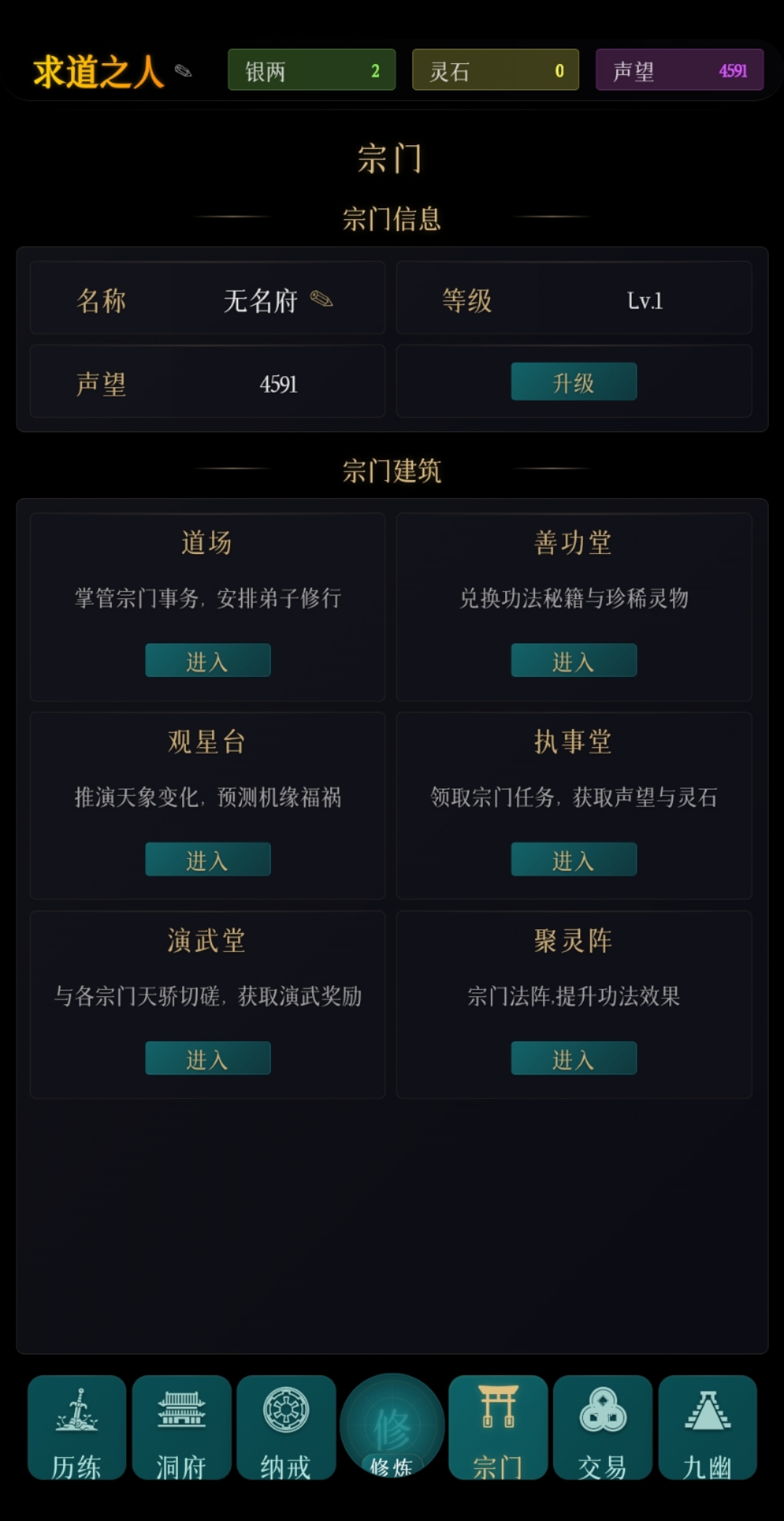Switch to the 交易 tab
Screen dimensions: 784x1521
click(603, 1428)
